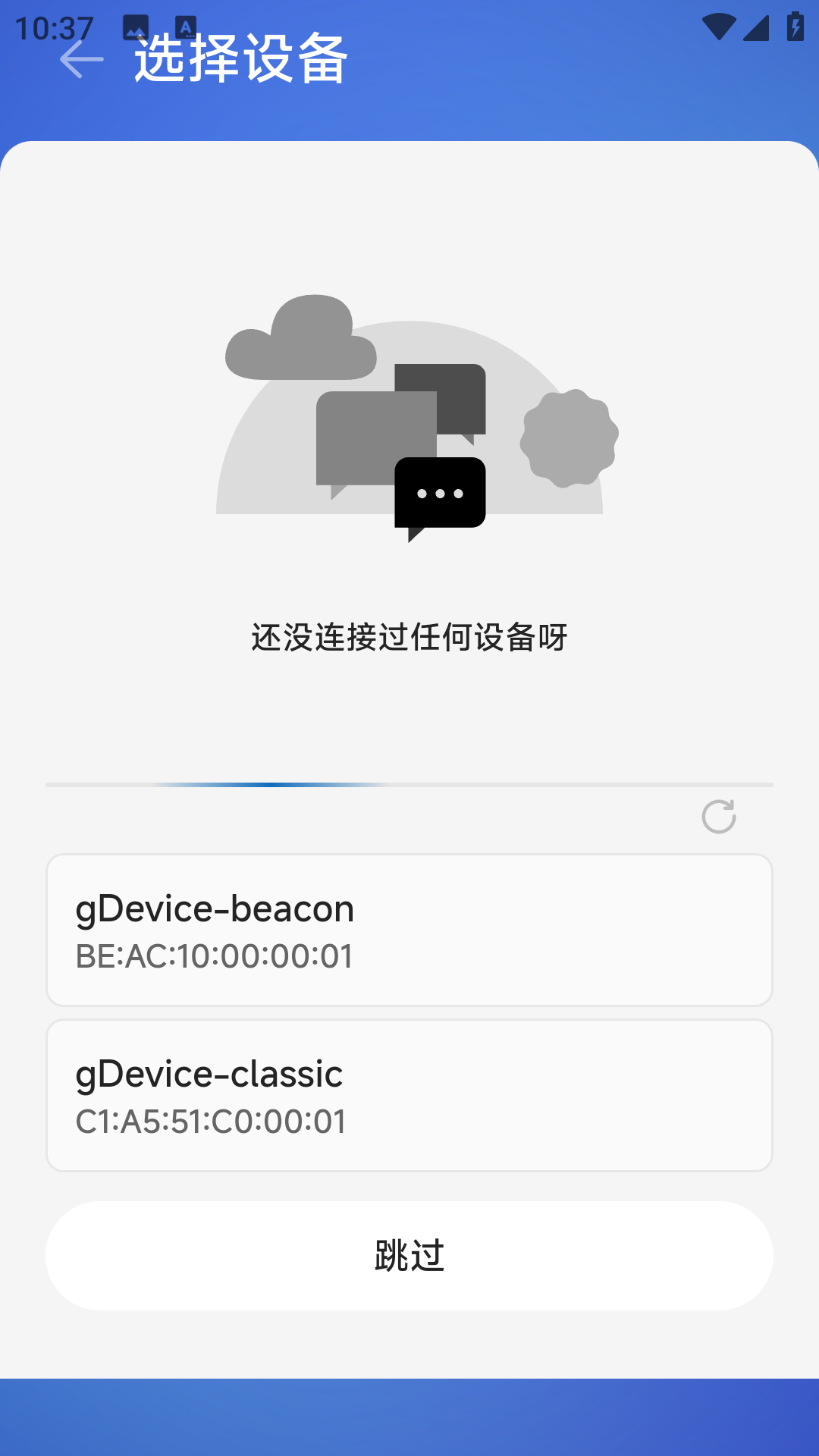Viewport: 819px width, 1456px height.
Task: Select the gDevice-beacon device
Action: tap(409, 930)
